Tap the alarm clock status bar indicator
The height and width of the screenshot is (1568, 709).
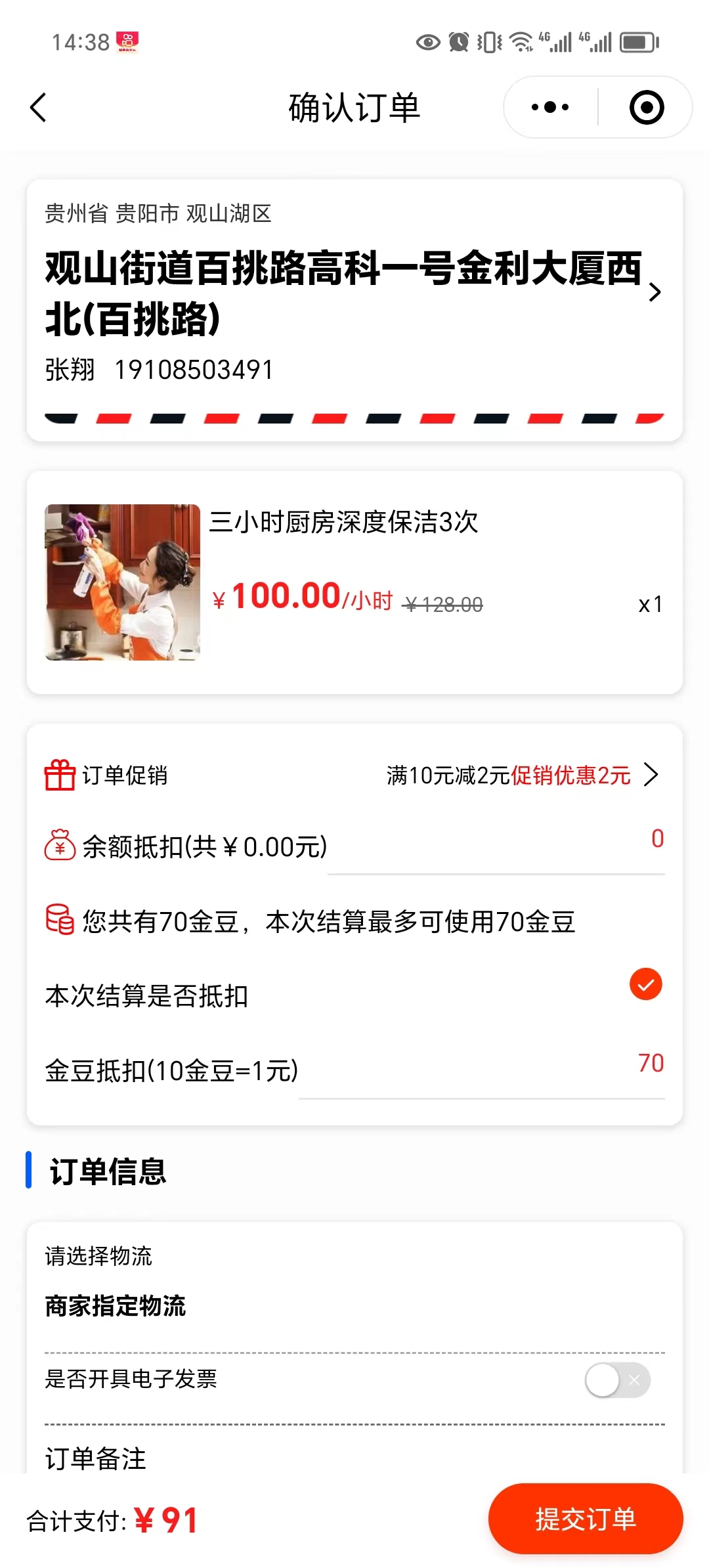click(458, 42)
